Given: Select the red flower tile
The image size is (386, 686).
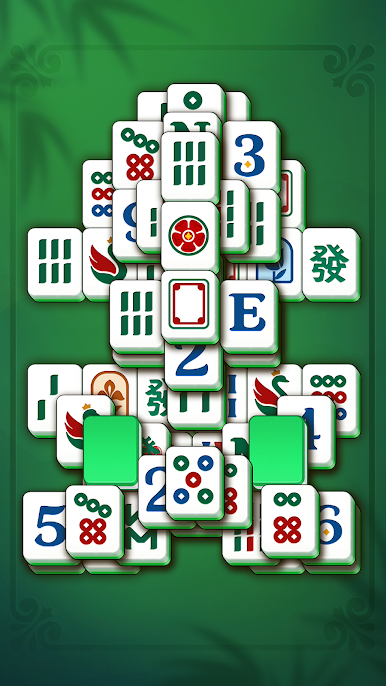Looking at the screenshot, I should tap(190, 237).
